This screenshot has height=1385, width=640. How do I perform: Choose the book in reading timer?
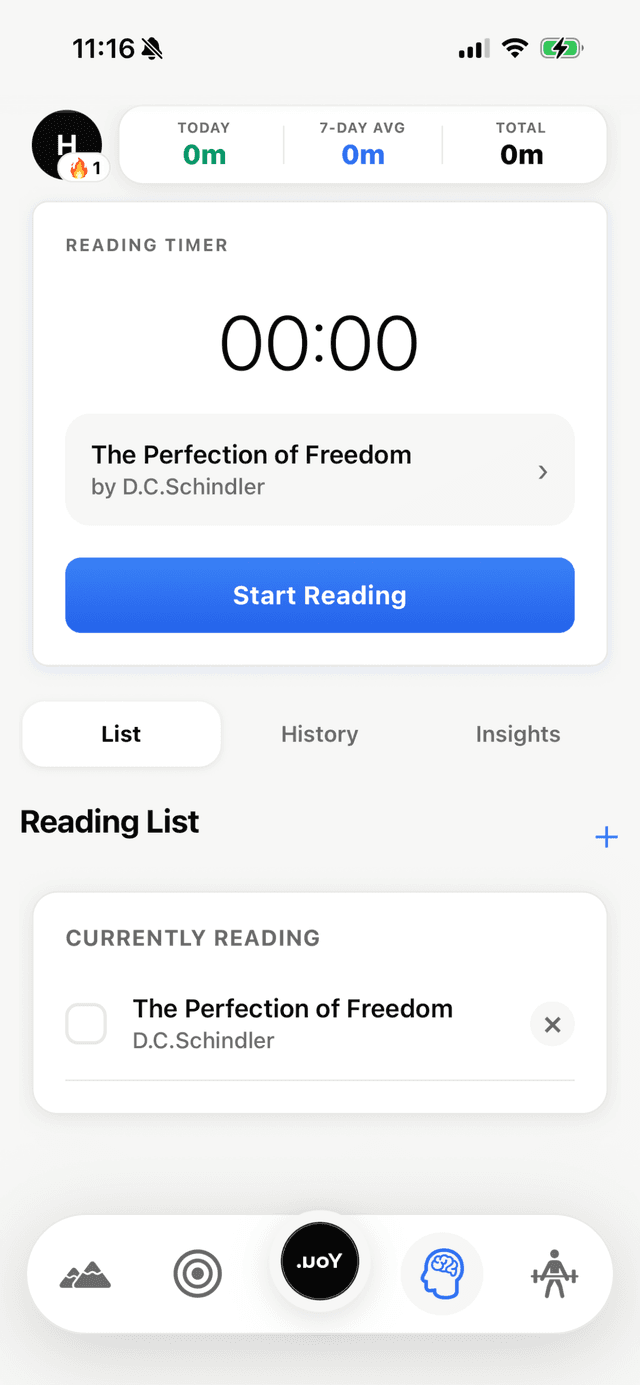(x=320, y=470)
